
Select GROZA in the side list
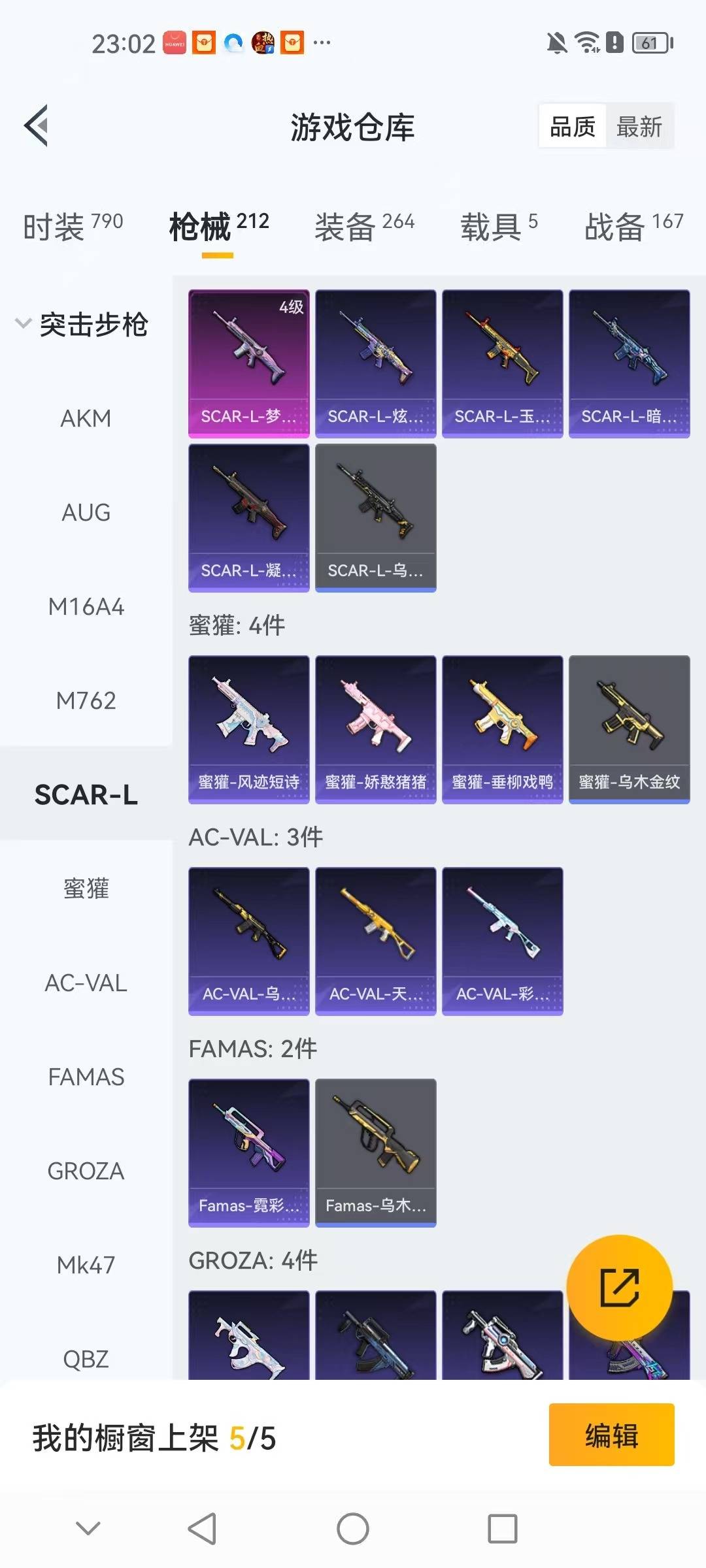(86, 1171)
